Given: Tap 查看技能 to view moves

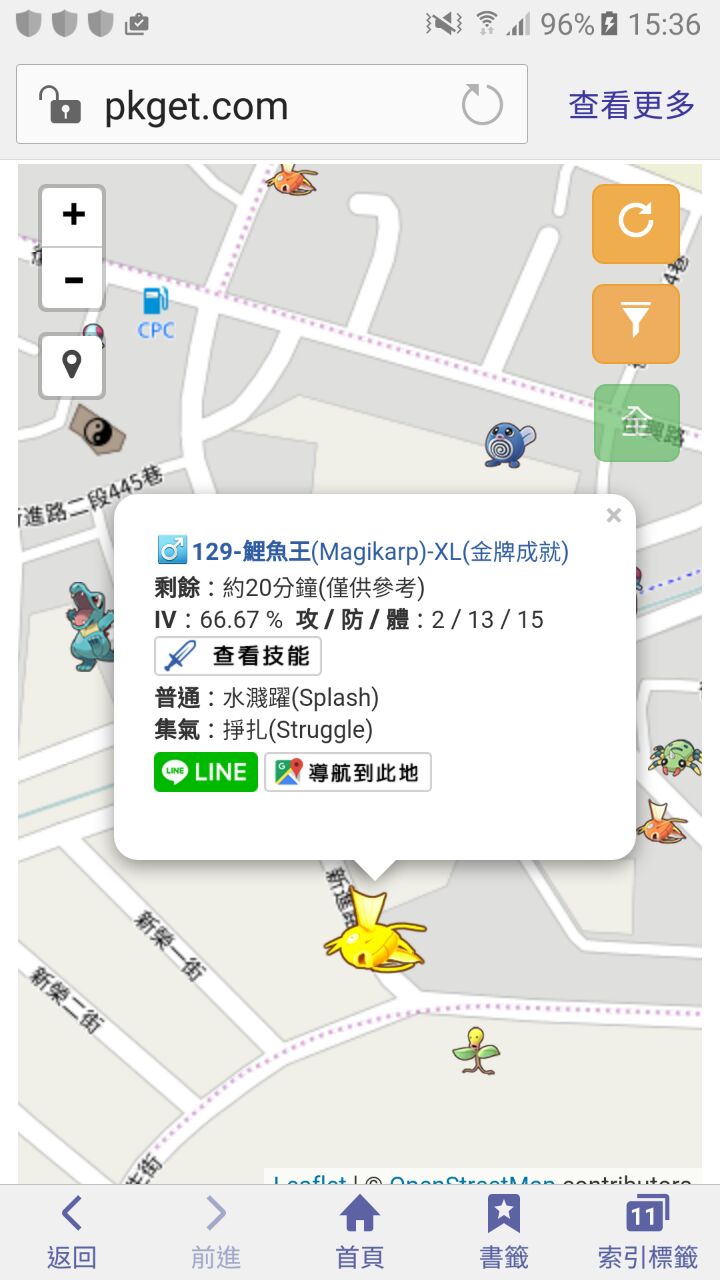Looking at the screenshot, I should point(238,656).
